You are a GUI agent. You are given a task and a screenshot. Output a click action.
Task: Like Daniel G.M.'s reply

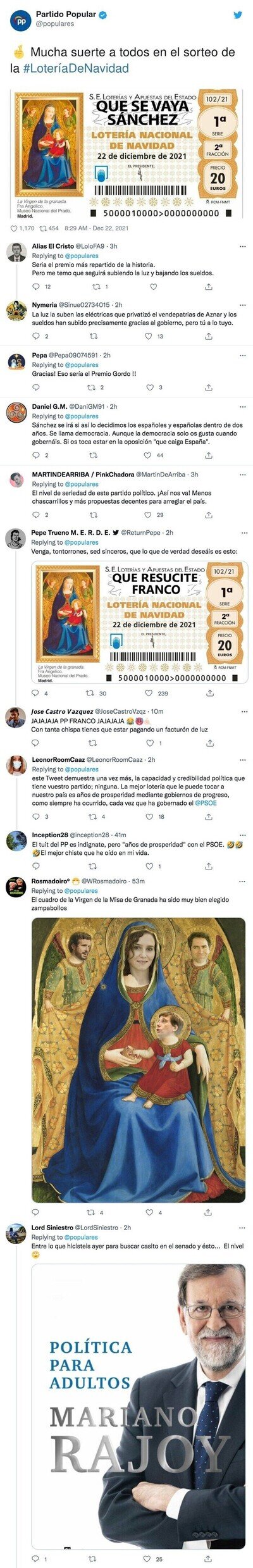[x=149, y=455]
